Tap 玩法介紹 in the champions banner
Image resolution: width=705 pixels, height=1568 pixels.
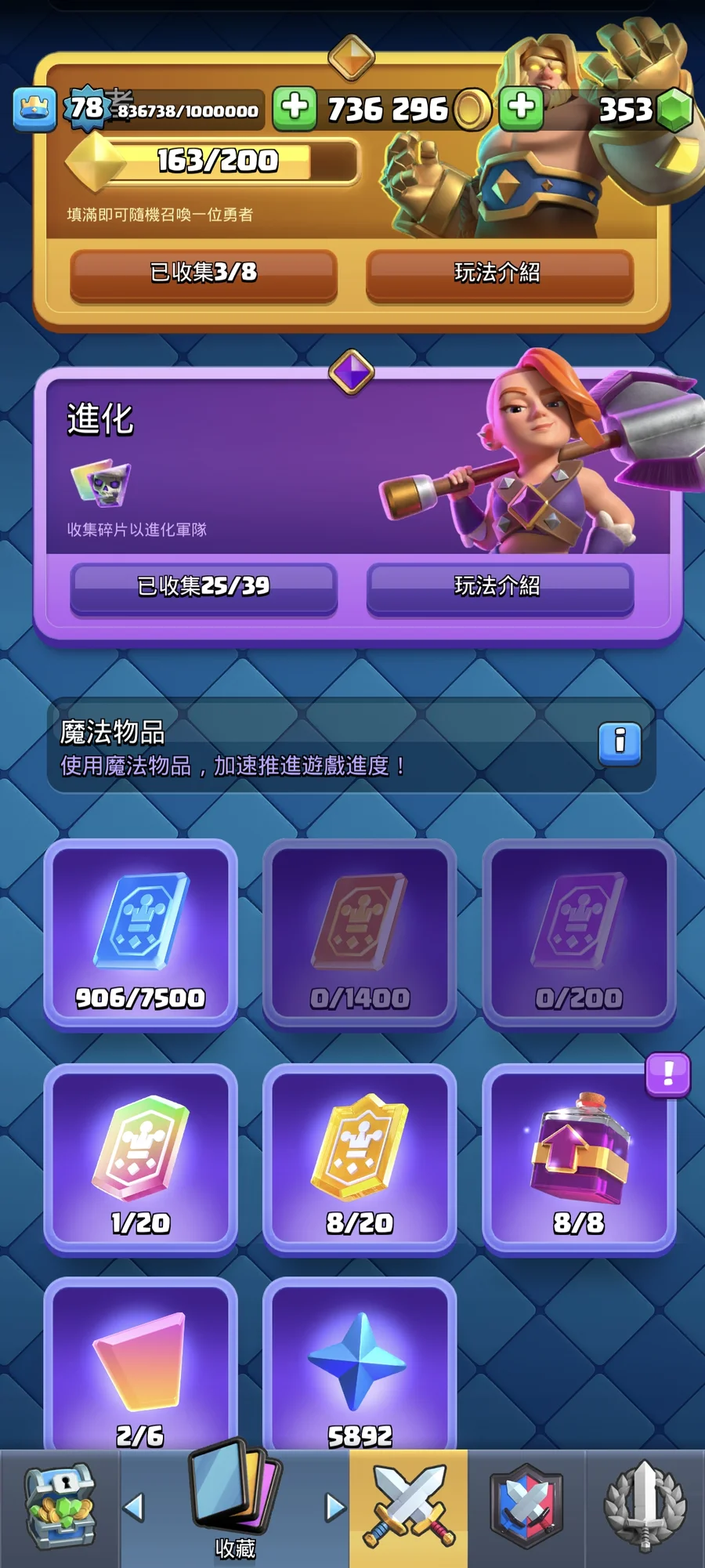coord(499,273)
